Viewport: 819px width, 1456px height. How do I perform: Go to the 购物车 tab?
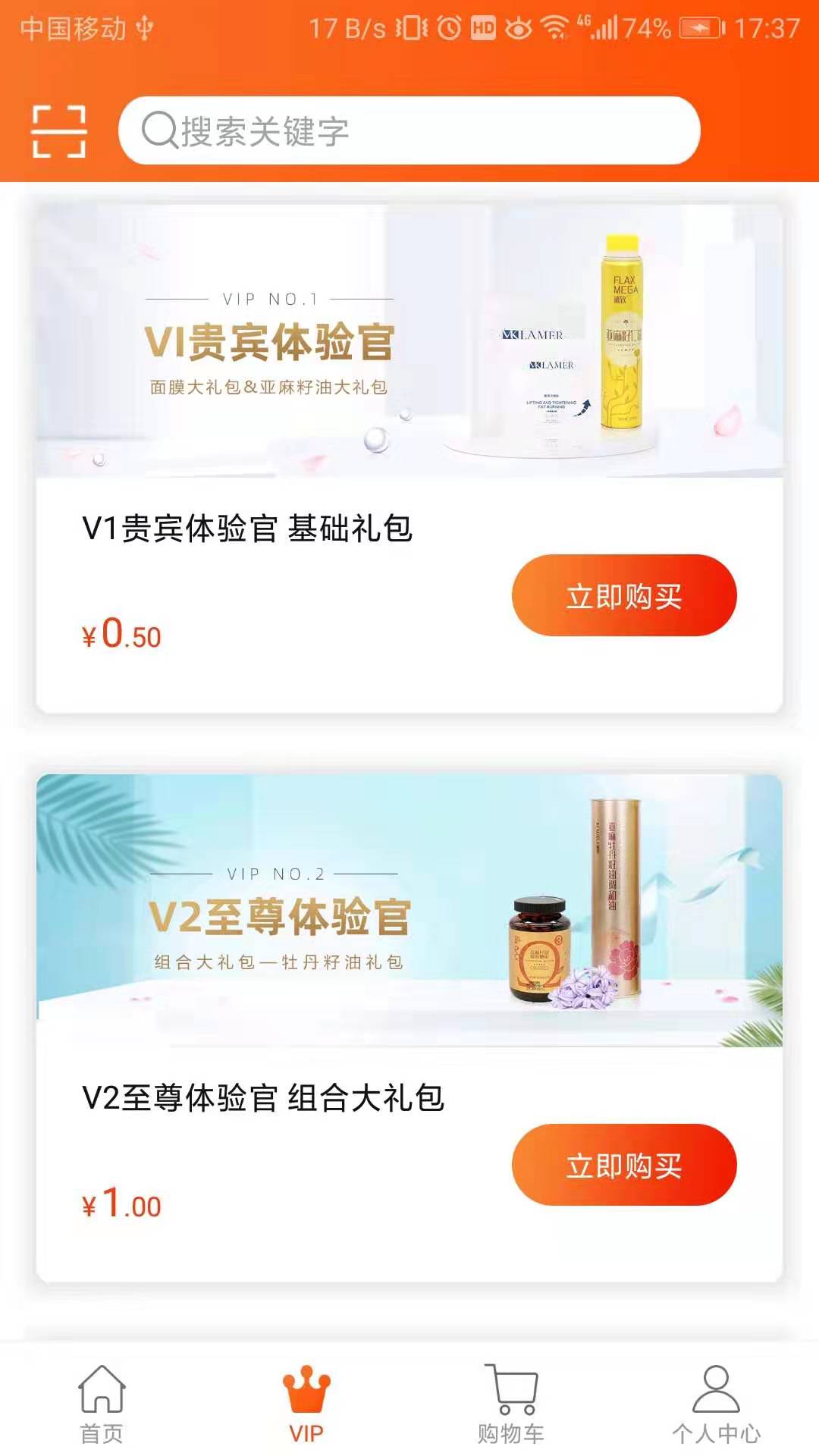tap(511, 1404)
